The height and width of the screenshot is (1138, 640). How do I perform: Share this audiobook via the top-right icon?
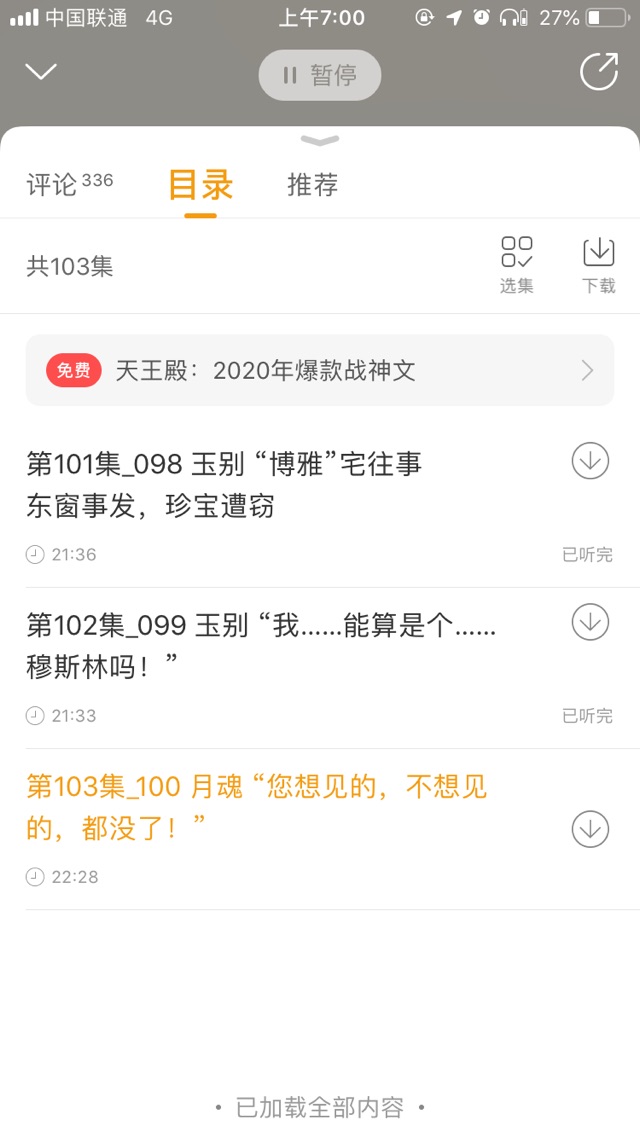599,71
